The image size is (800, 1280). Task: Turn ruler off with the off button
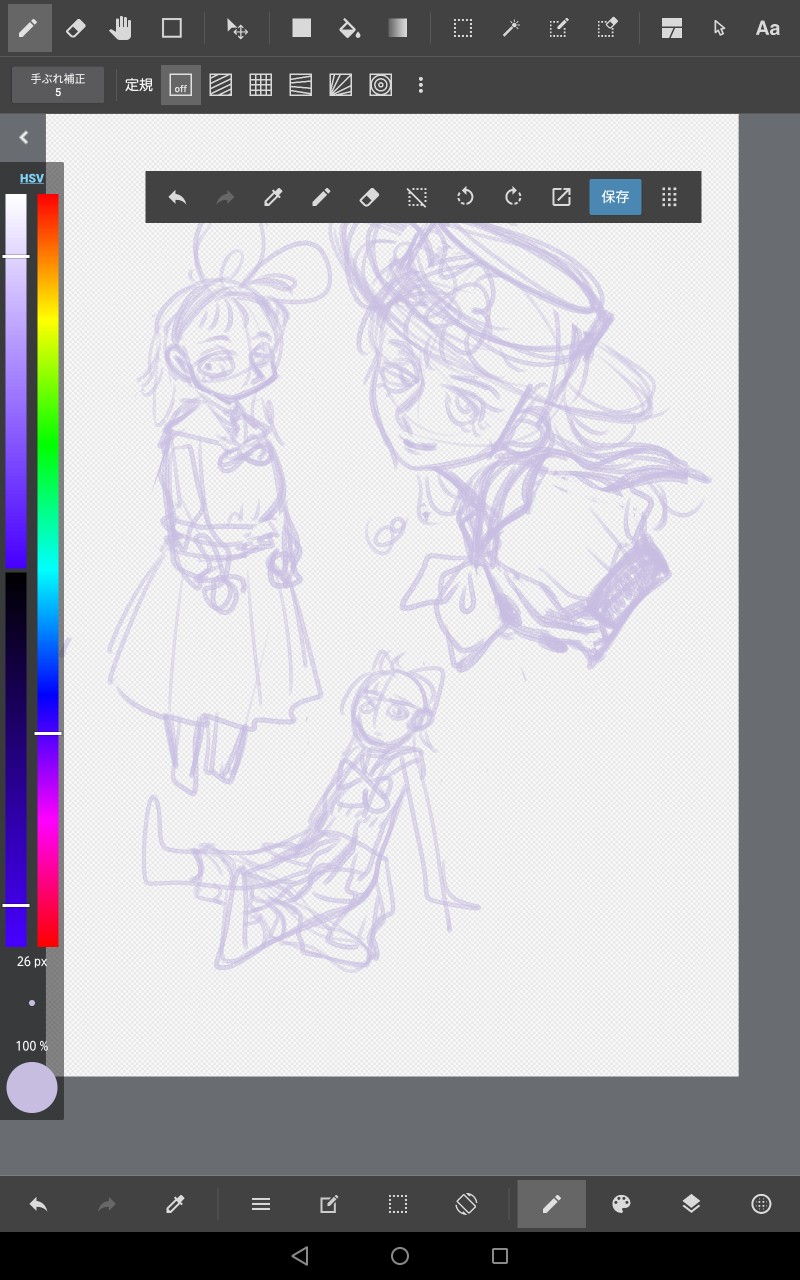pyautogui.click(x=180, y=86)
